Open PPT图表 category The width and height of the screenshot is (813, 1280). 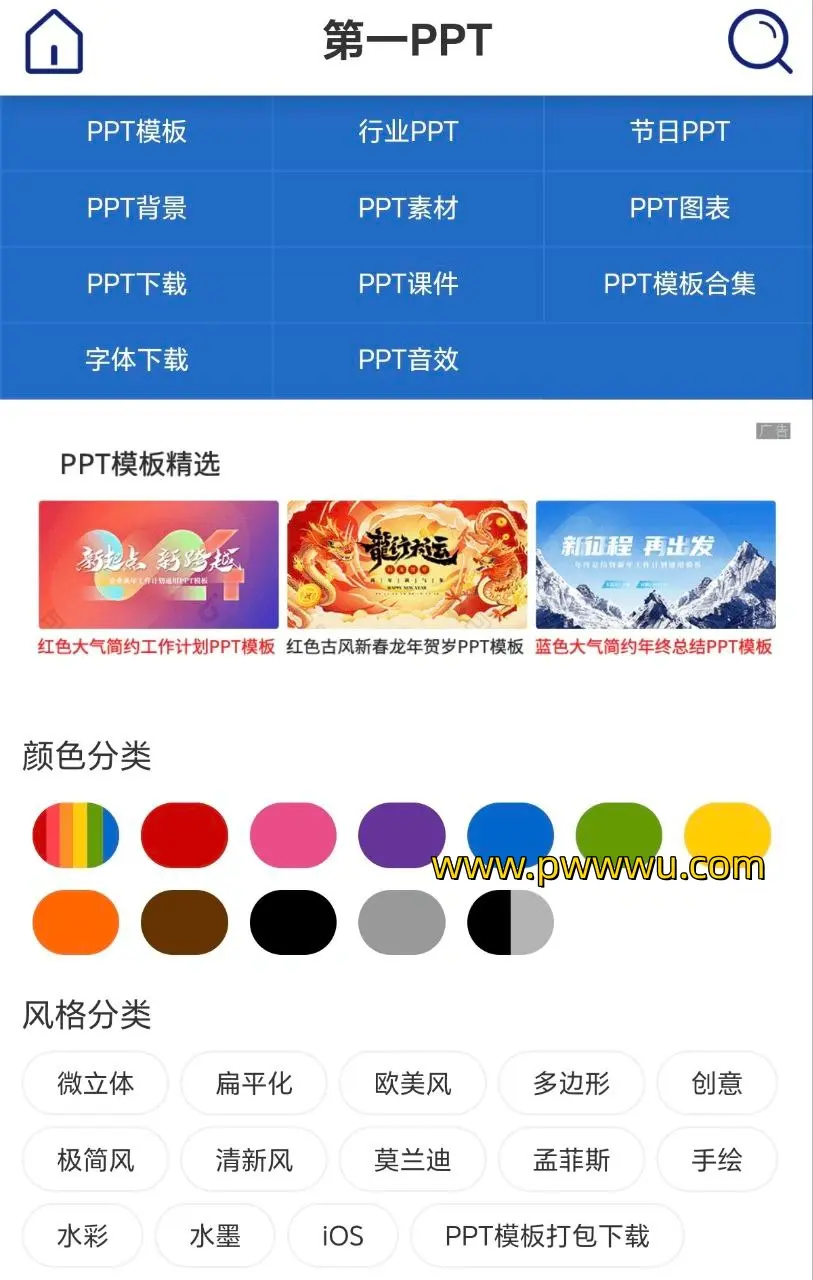[679, 208]
